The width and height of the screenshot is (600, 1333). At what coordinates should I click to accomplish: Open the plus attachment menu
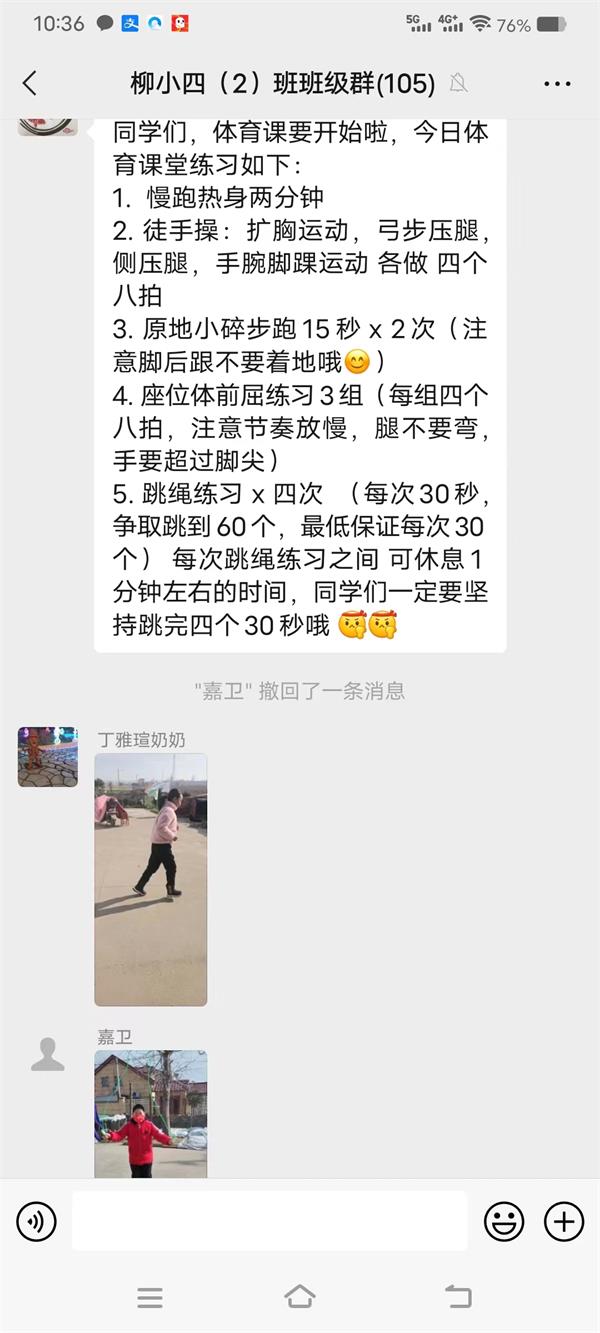point(563,1221)
